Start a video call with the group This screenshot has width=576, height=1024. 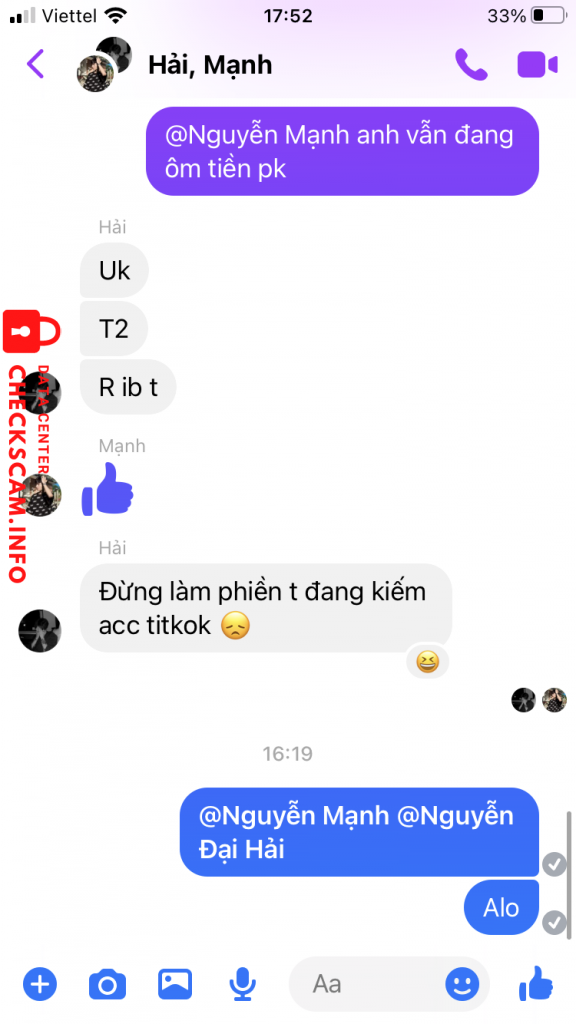[537, 65]
